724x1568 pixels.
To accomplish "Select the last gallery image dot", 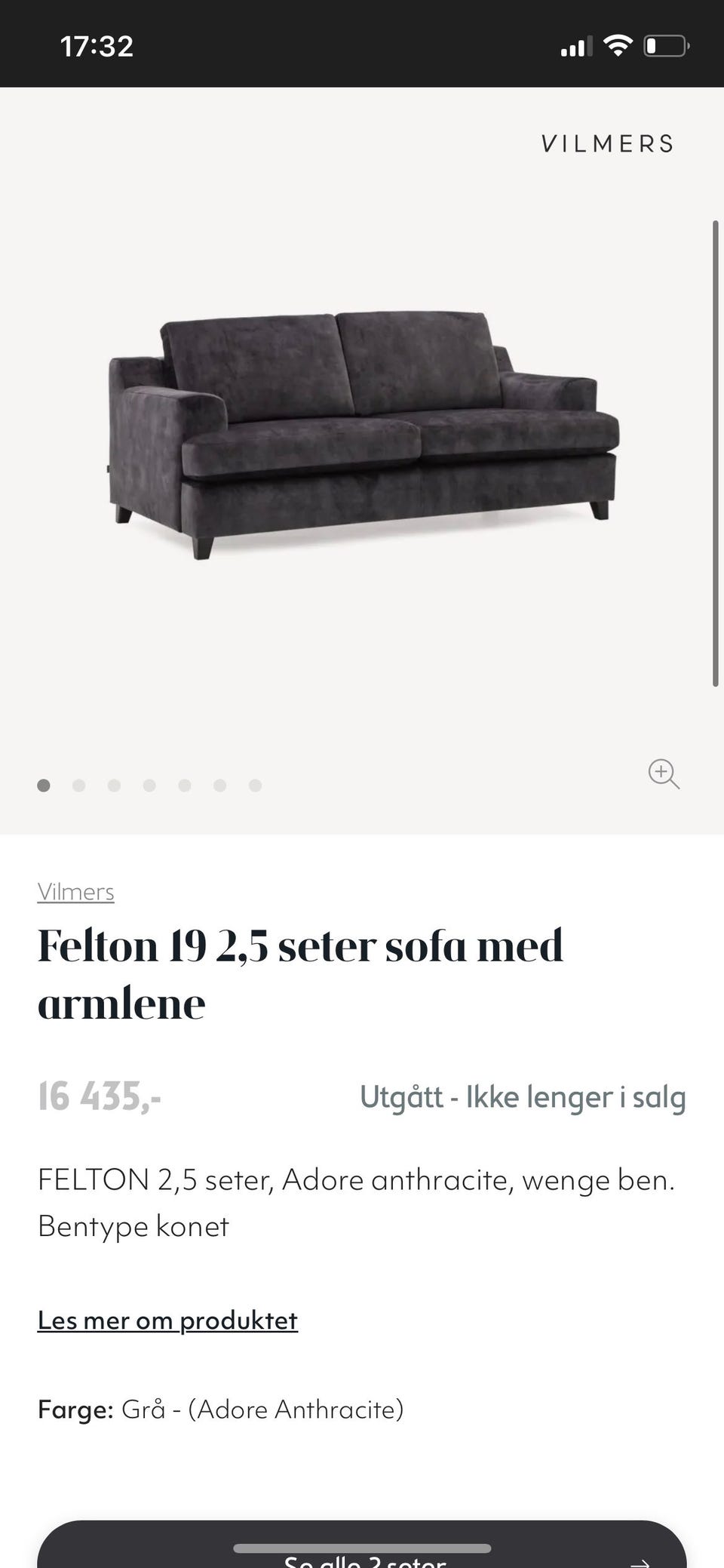I will coord(256,786).
